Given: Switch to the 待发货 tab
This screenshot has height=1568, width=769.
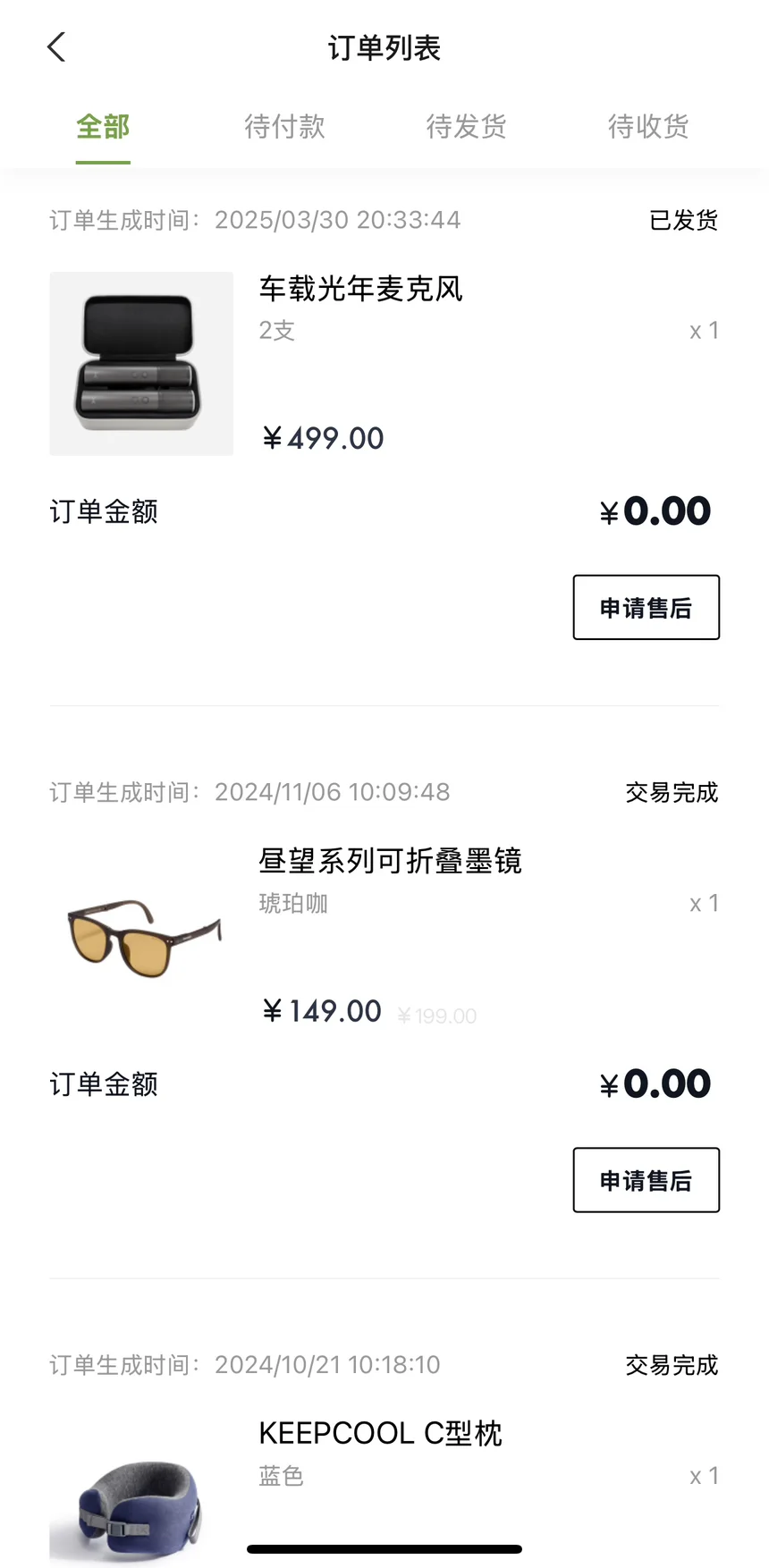Looking at the screenshot, I should [x=466, y=127].
